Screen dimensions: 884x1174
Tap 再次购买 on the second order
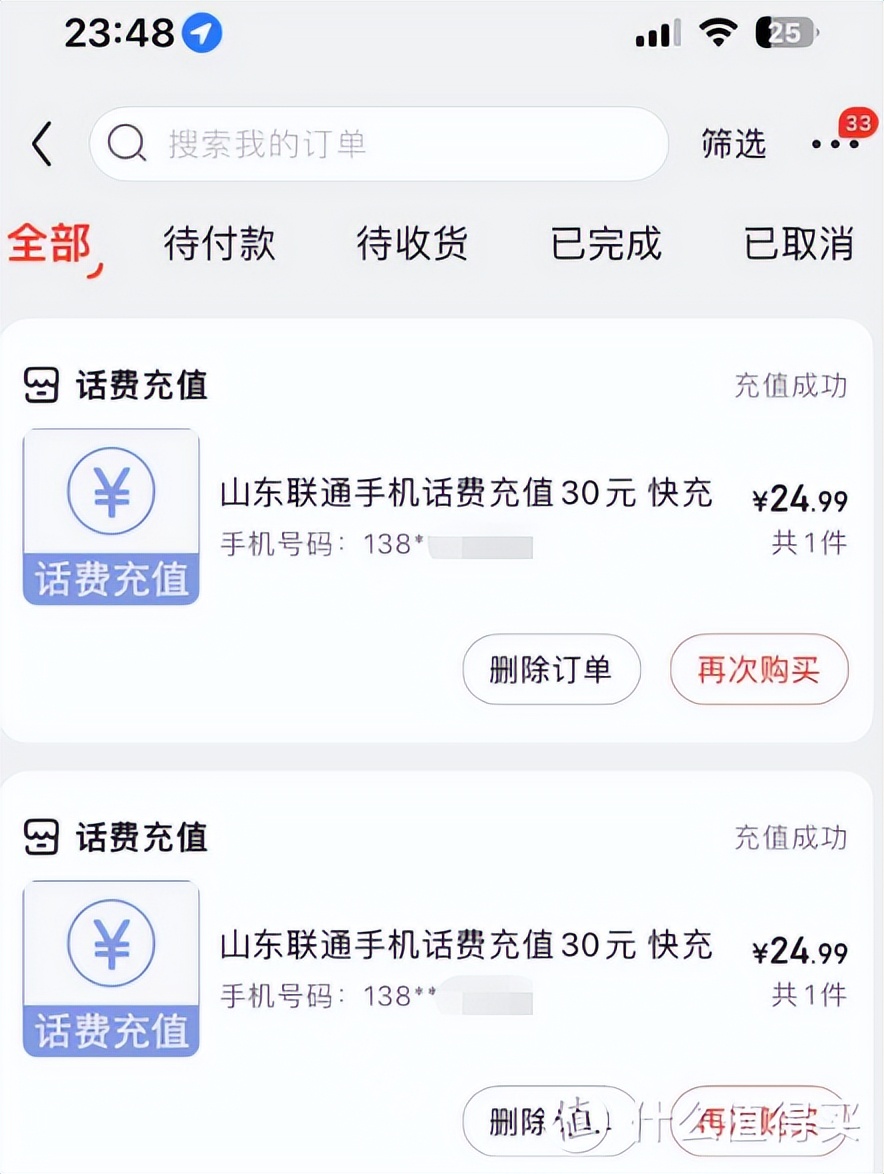coord(760,1123)
